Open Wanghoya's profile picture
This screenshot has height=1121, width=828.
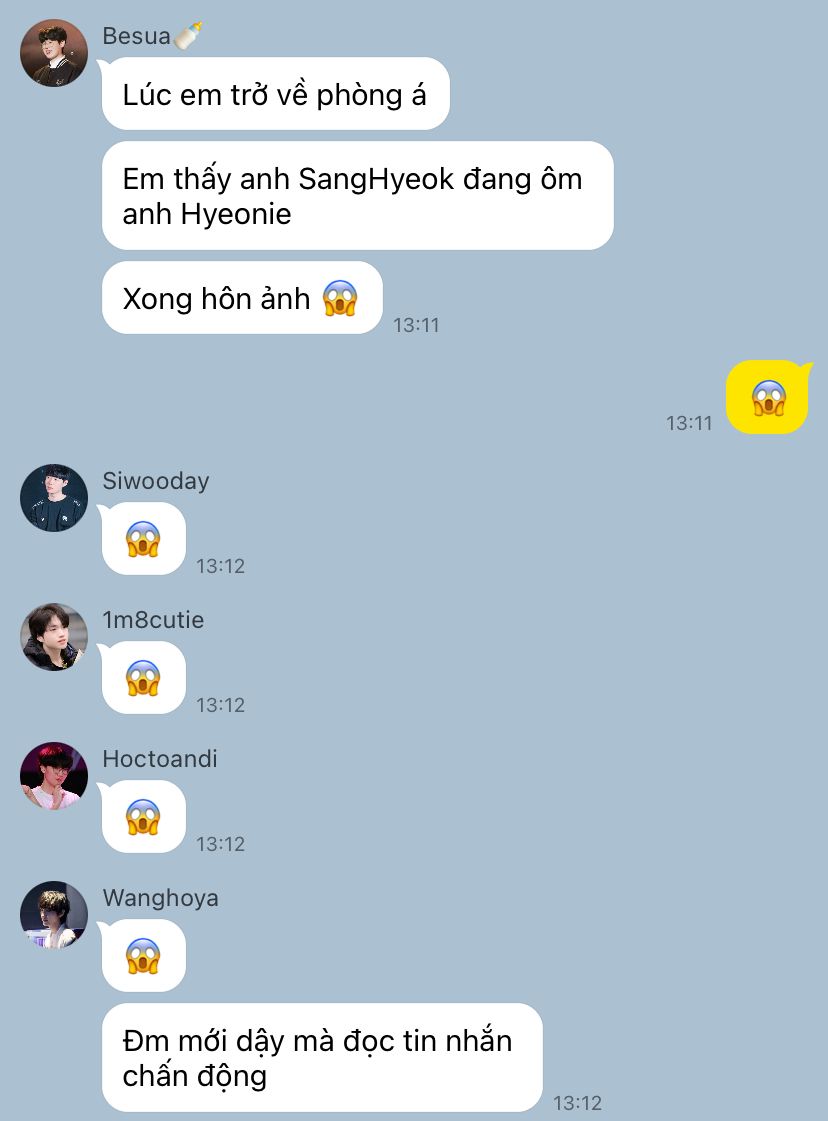pos(54,914)
